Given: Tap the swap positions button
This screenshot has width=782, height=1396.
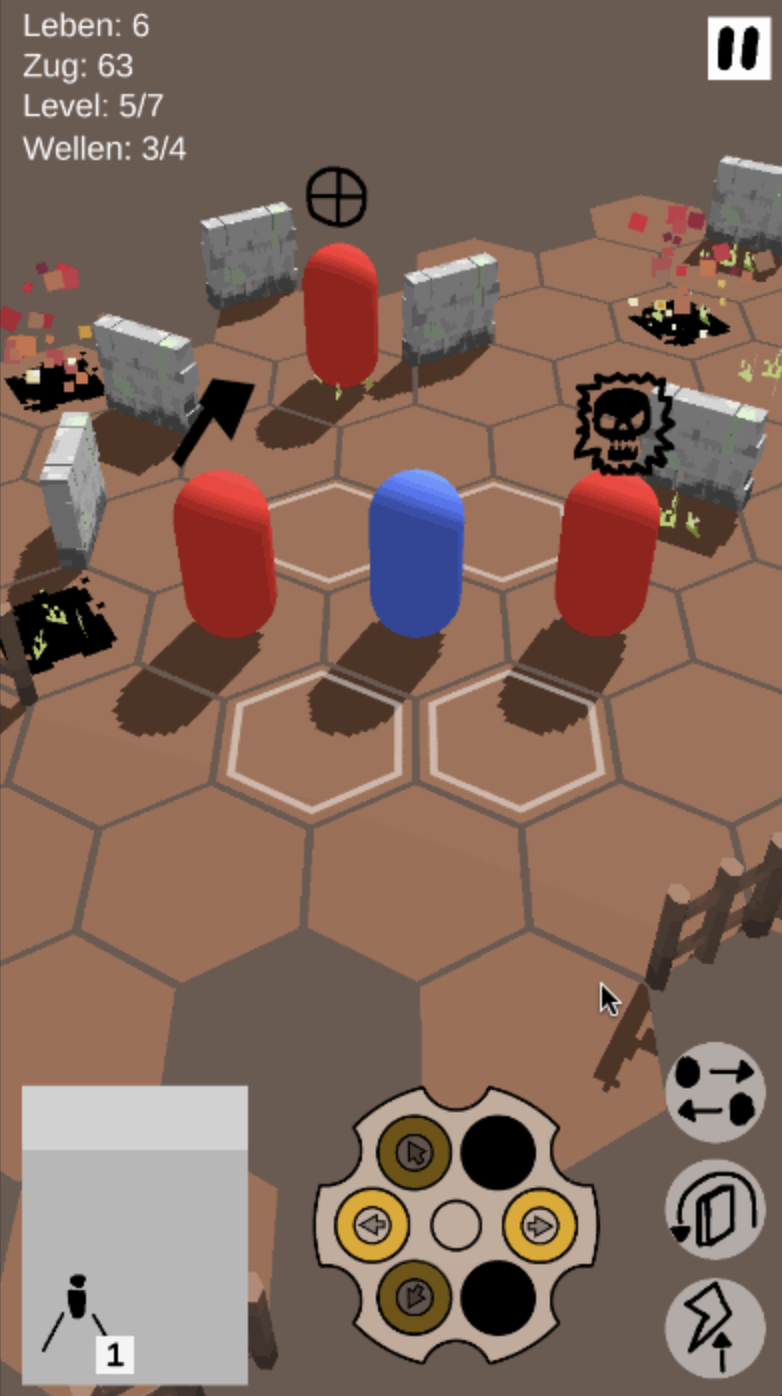Looking at the screenshot, I should [x=715, y=1091].
